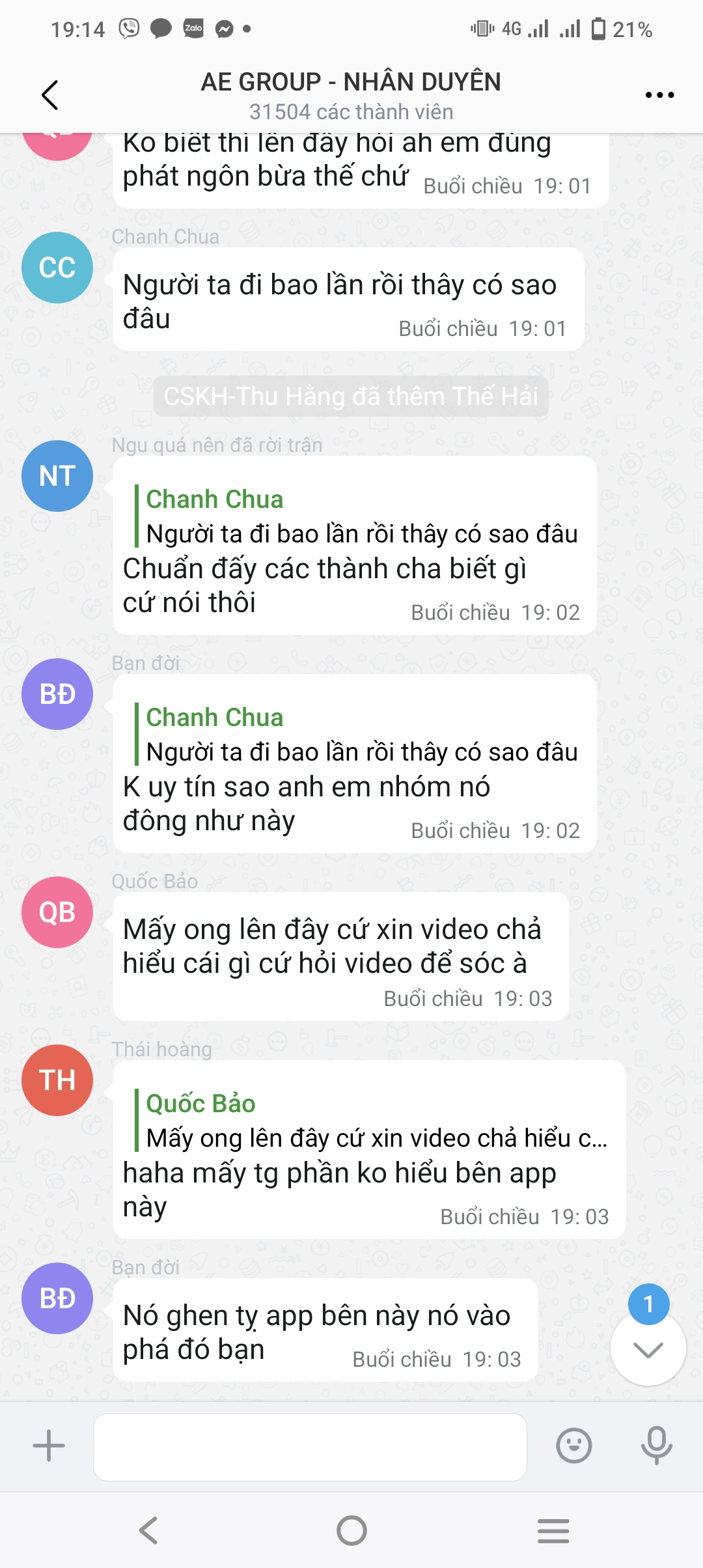Open Chanh Chua's CC avatar profile
The width and height of the screenshot is (703, 1568).
click(57, 268)
